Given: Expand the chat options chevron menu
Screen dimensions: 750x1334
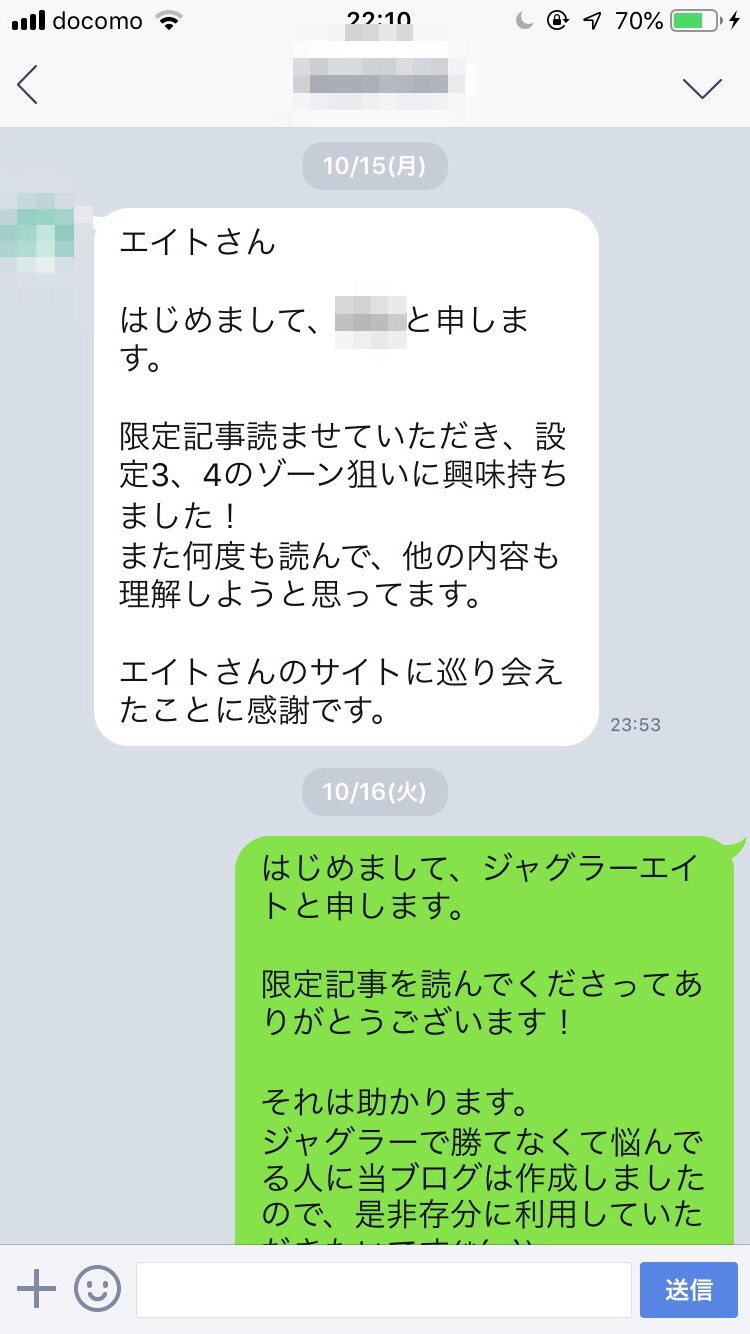Looking at the screenshot, I should (702, 88).
